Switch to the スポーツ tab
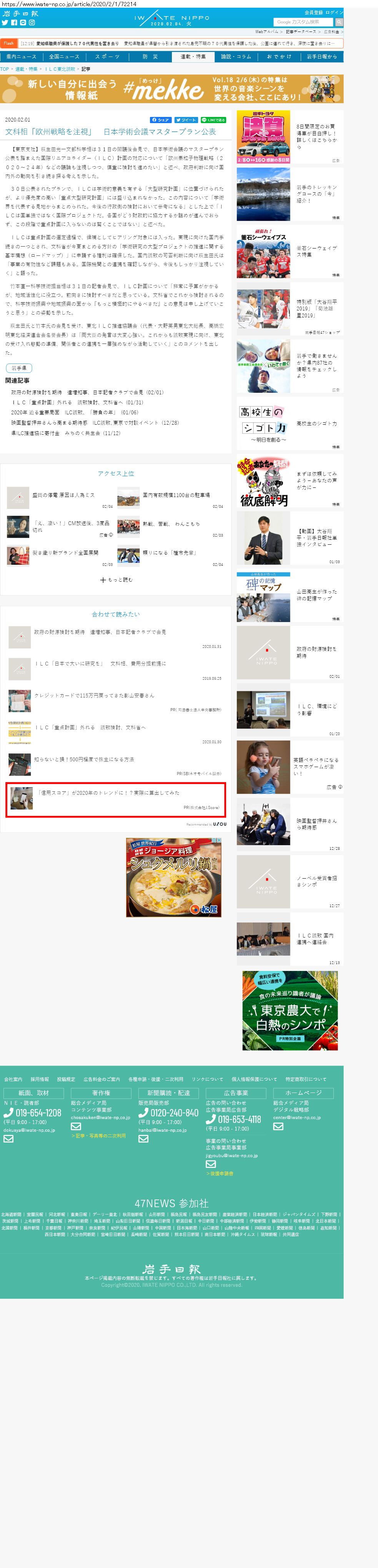Viewport: 378px width, 1568px height. (107, 57)
